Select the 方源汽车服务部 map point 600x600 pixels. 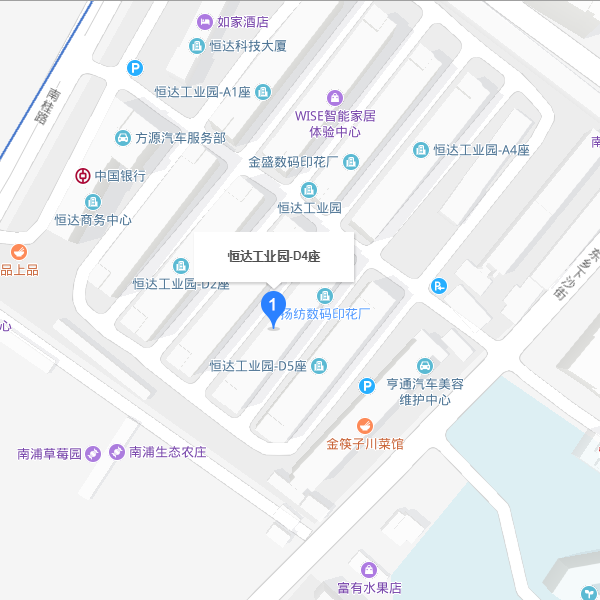coord(122,138)
